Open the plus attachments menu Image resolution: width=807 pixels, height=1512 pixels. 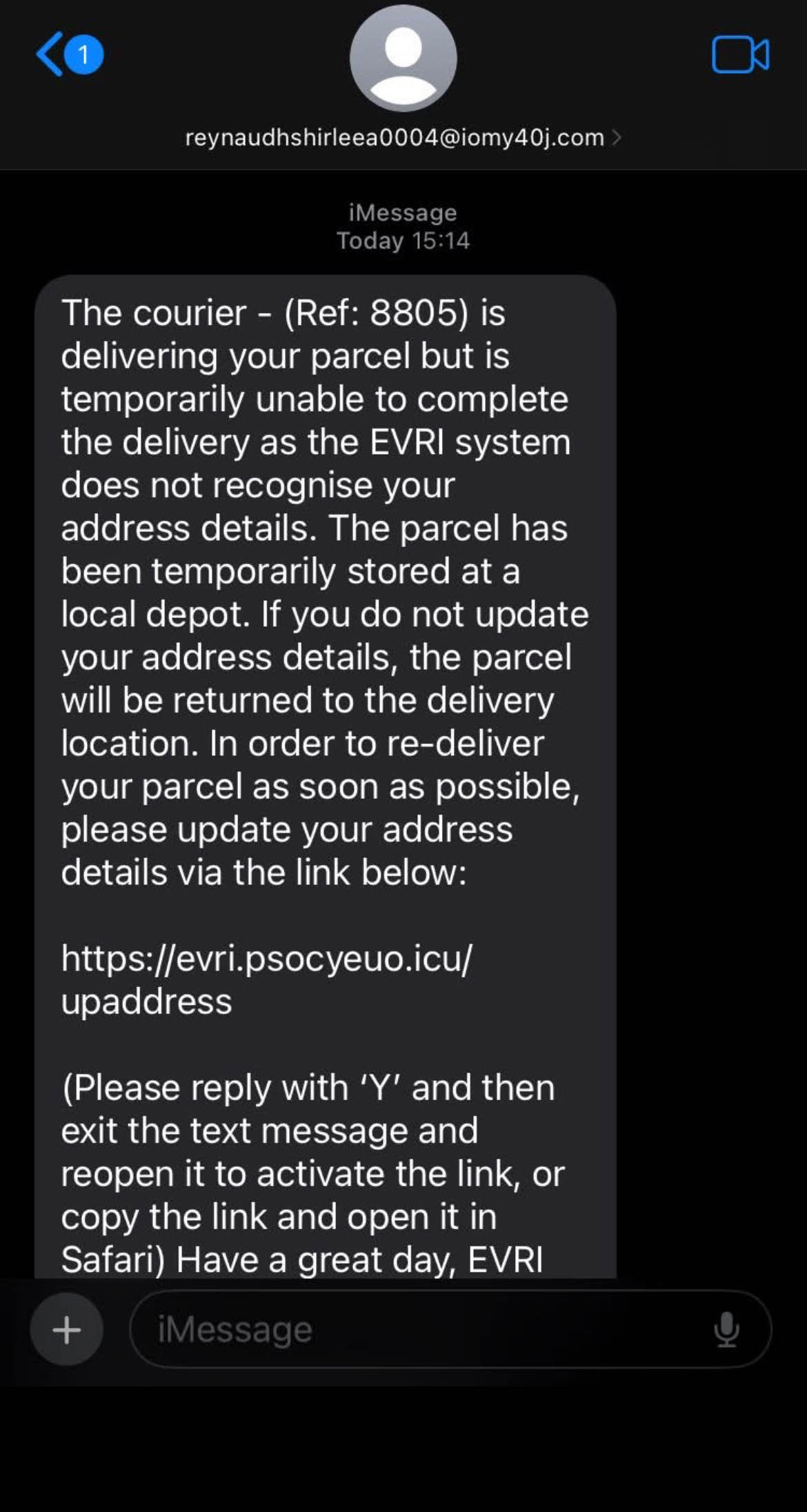tap(67, 1329)
